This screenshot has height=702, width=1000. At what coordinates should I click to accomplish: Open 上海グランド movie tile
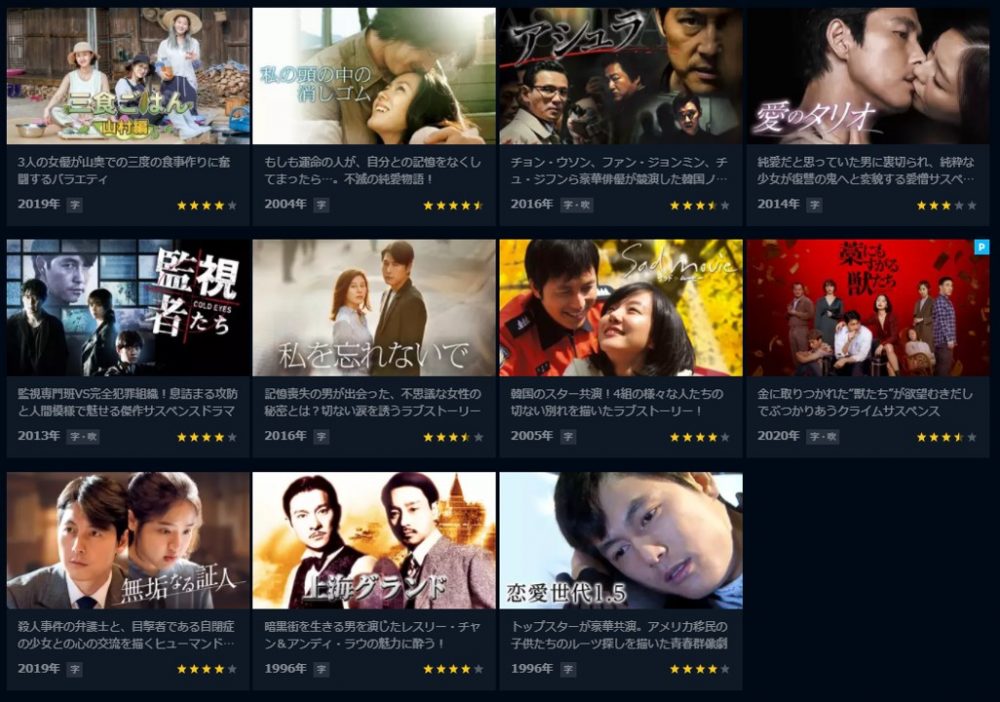click(374, 541)
